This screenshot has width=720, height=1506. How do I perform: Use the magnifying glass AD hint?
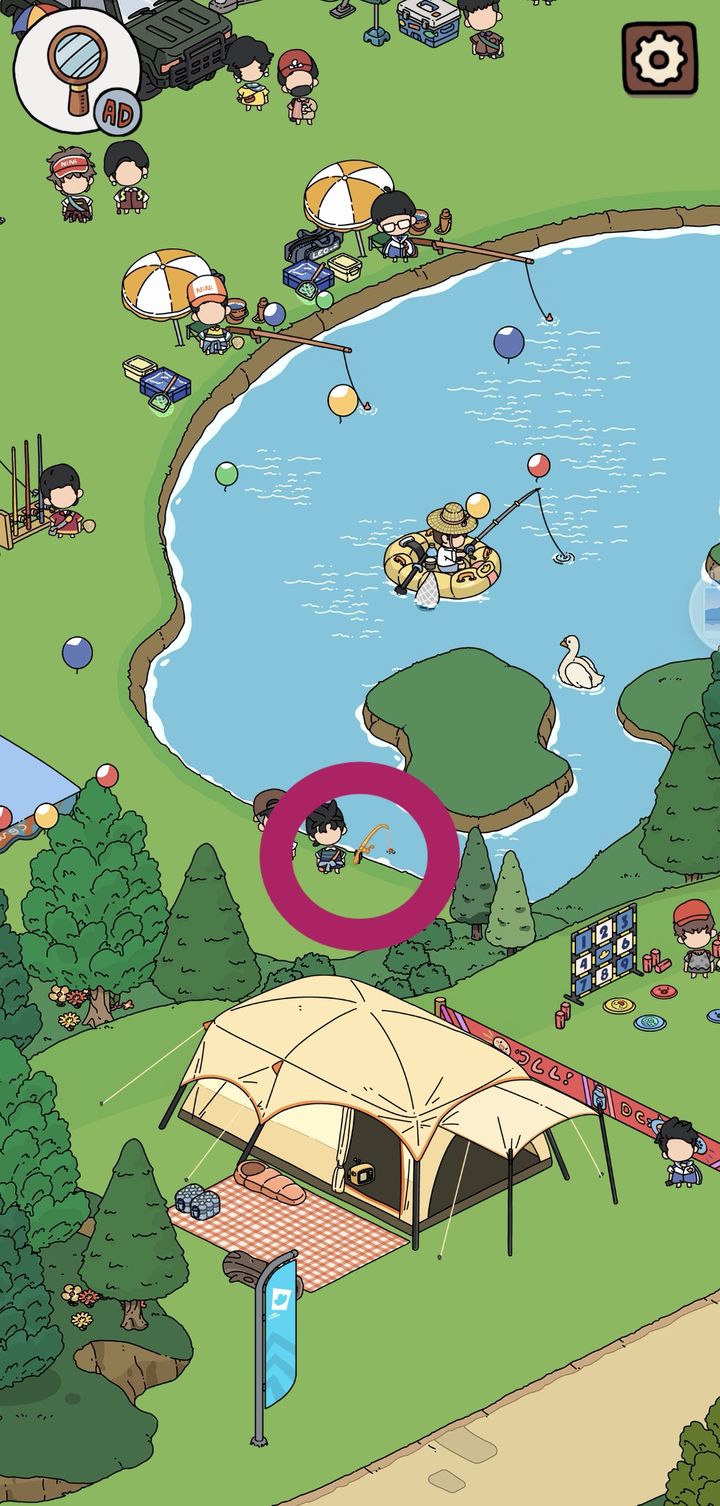coord(75,68)
